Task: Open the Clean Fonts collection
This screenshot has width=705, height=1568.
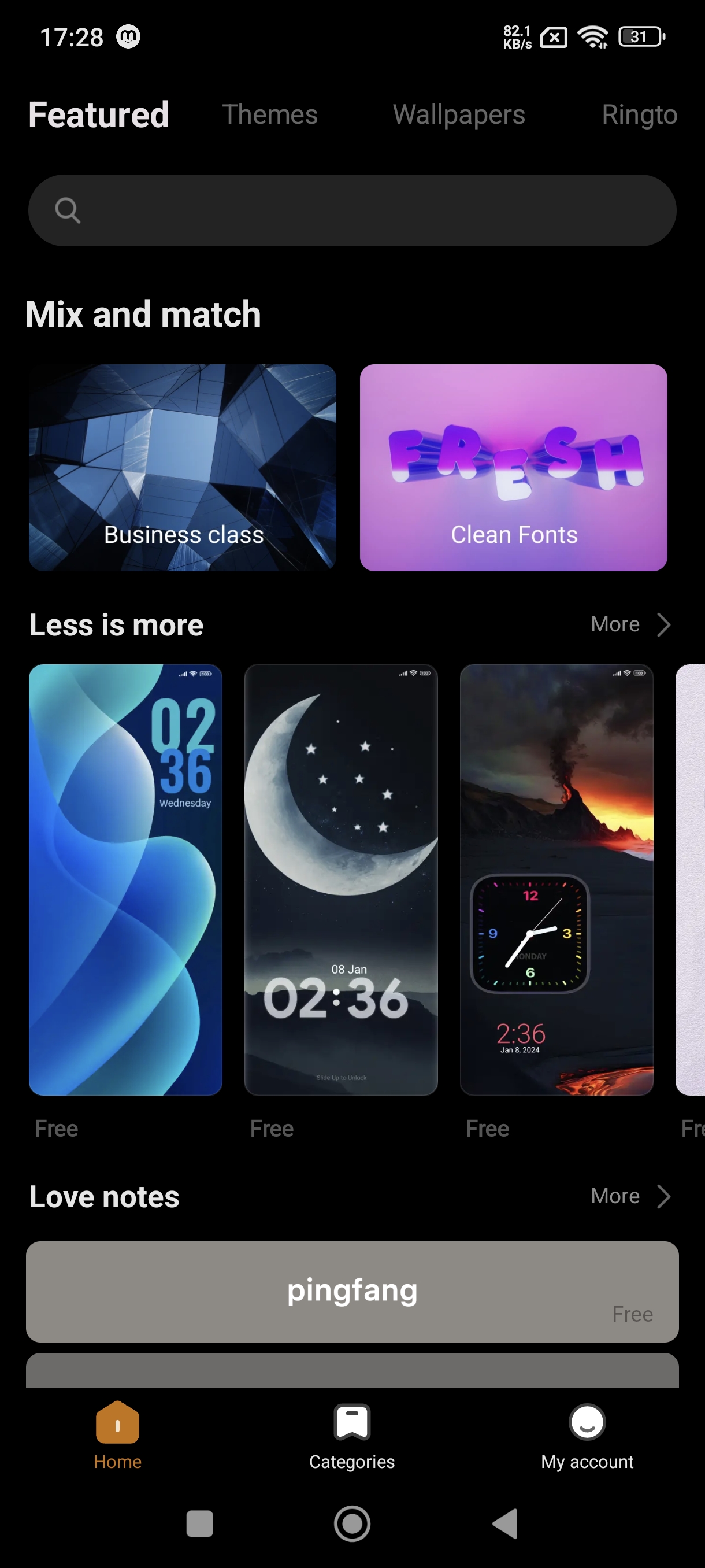Action: click(x=513, y=467)
